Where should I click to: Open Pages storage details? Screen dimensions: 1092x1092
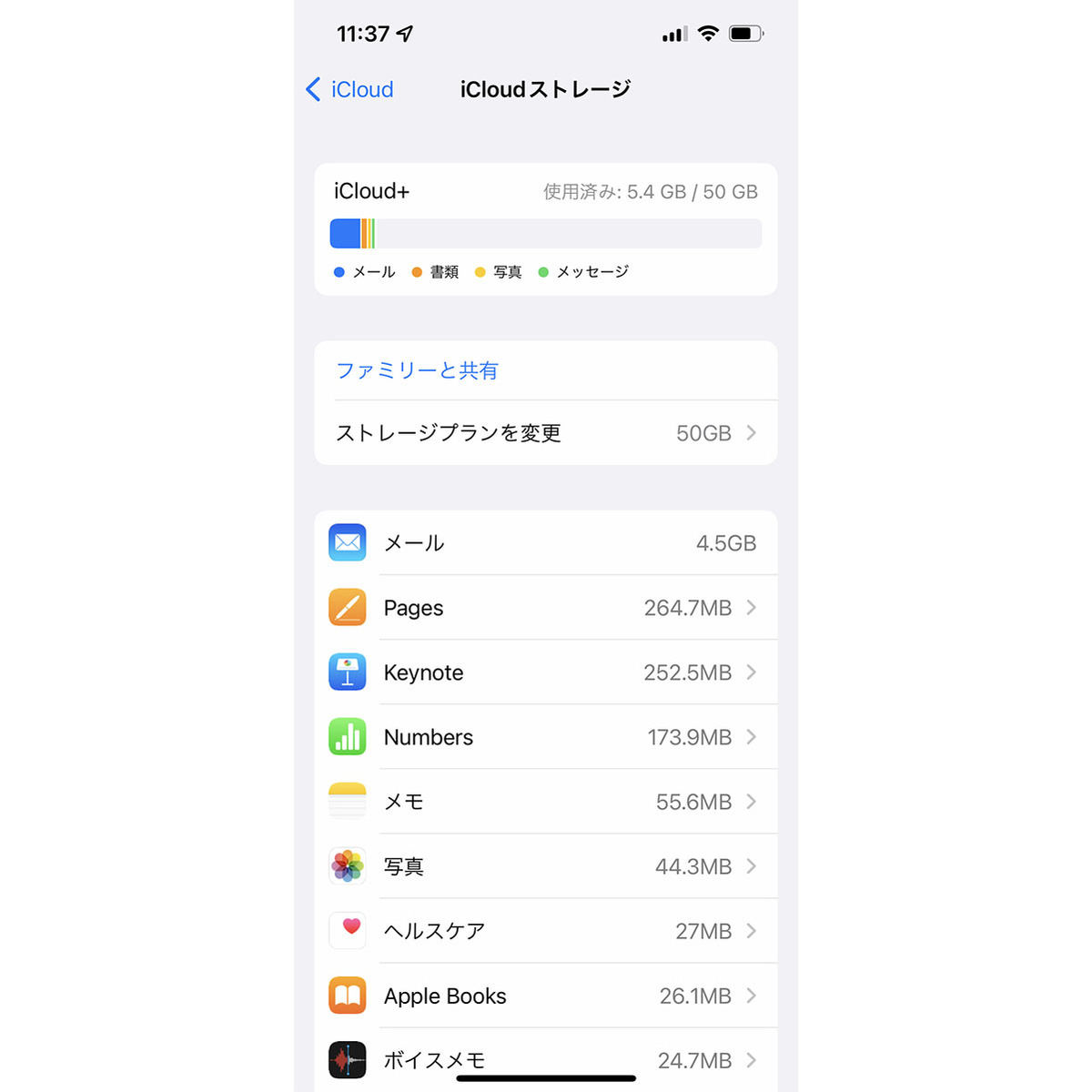[x=546, y=608]
